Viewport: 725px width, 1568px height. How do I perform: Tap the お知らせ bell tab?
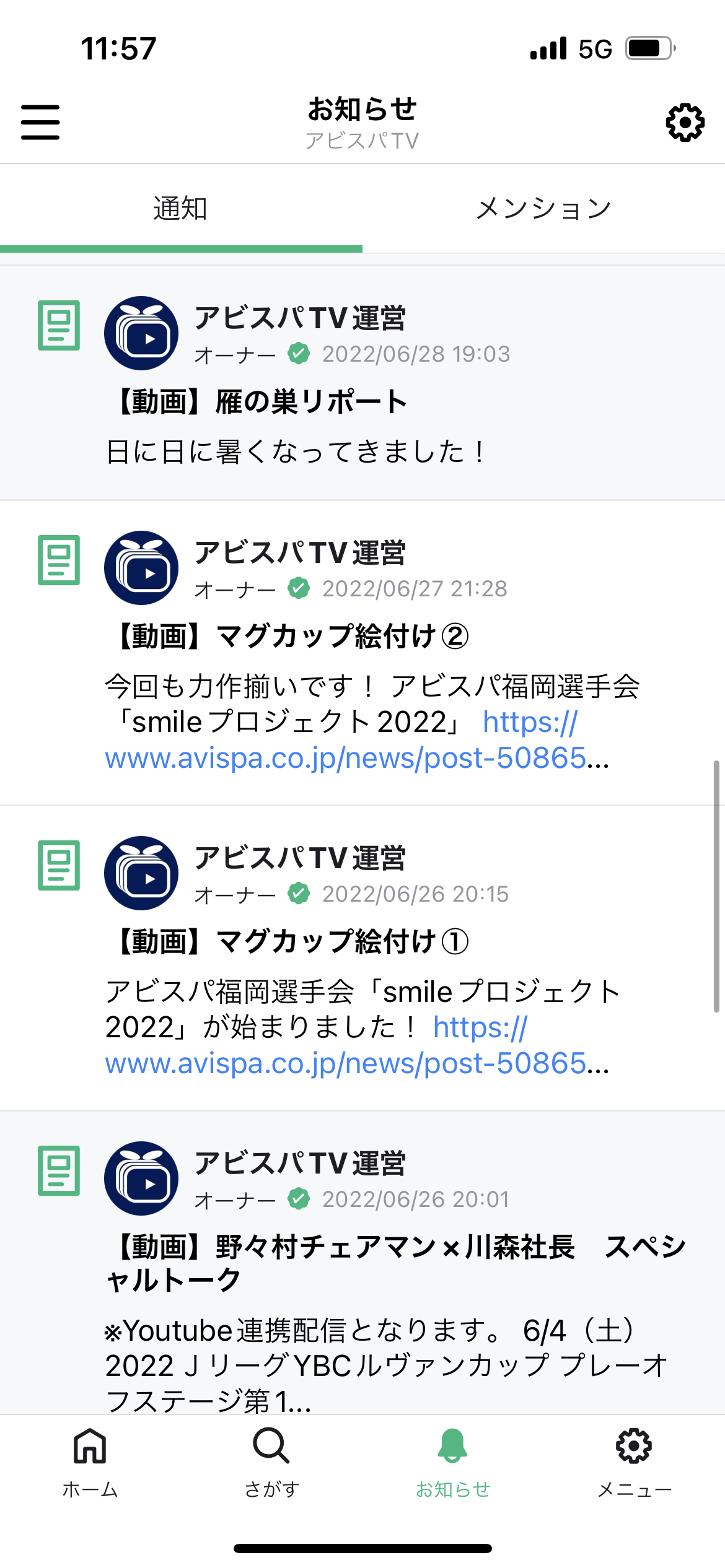pyautogui.click(x=453, y=1461)
